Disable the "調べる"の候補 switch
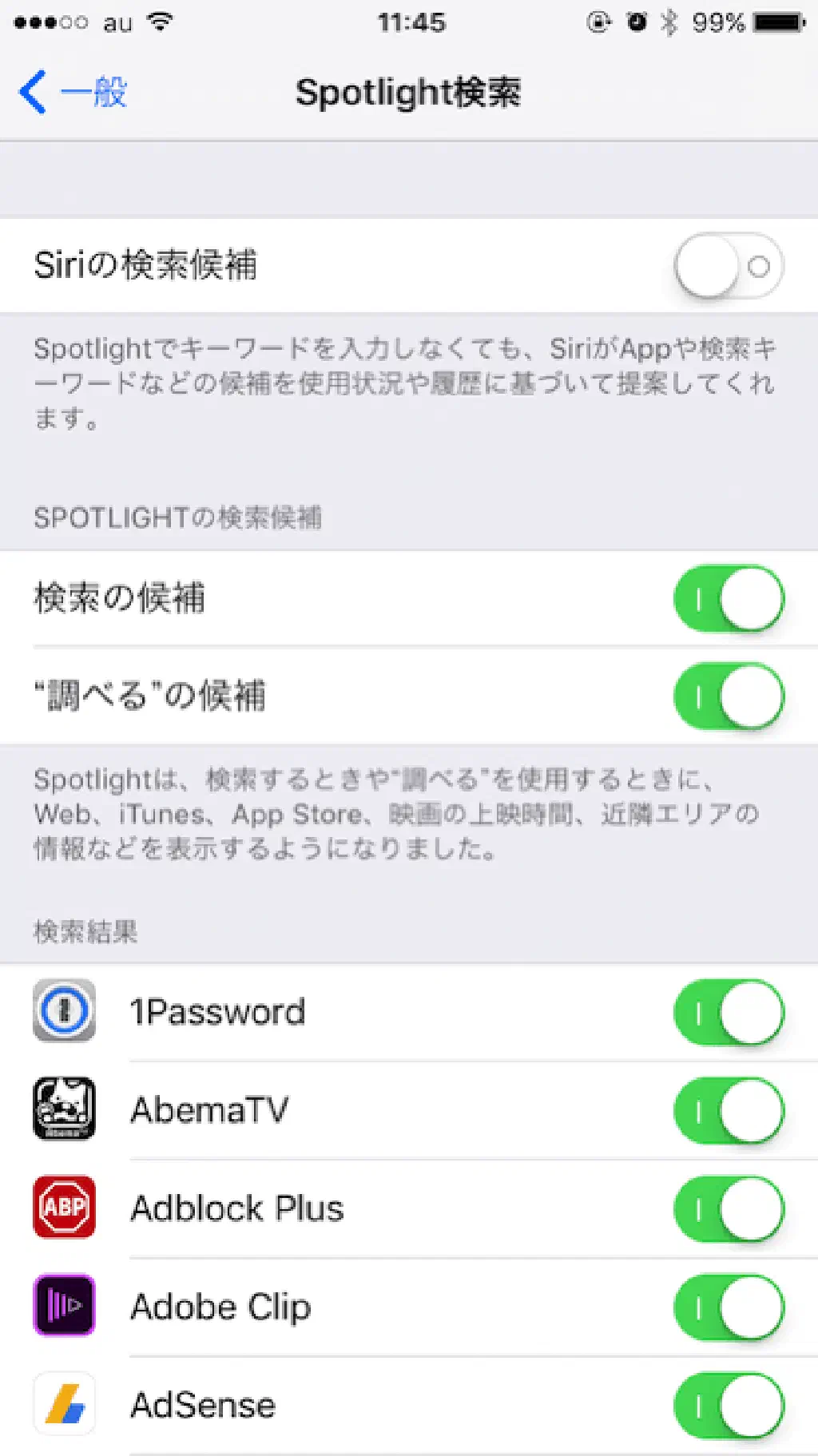 point(728,696)
